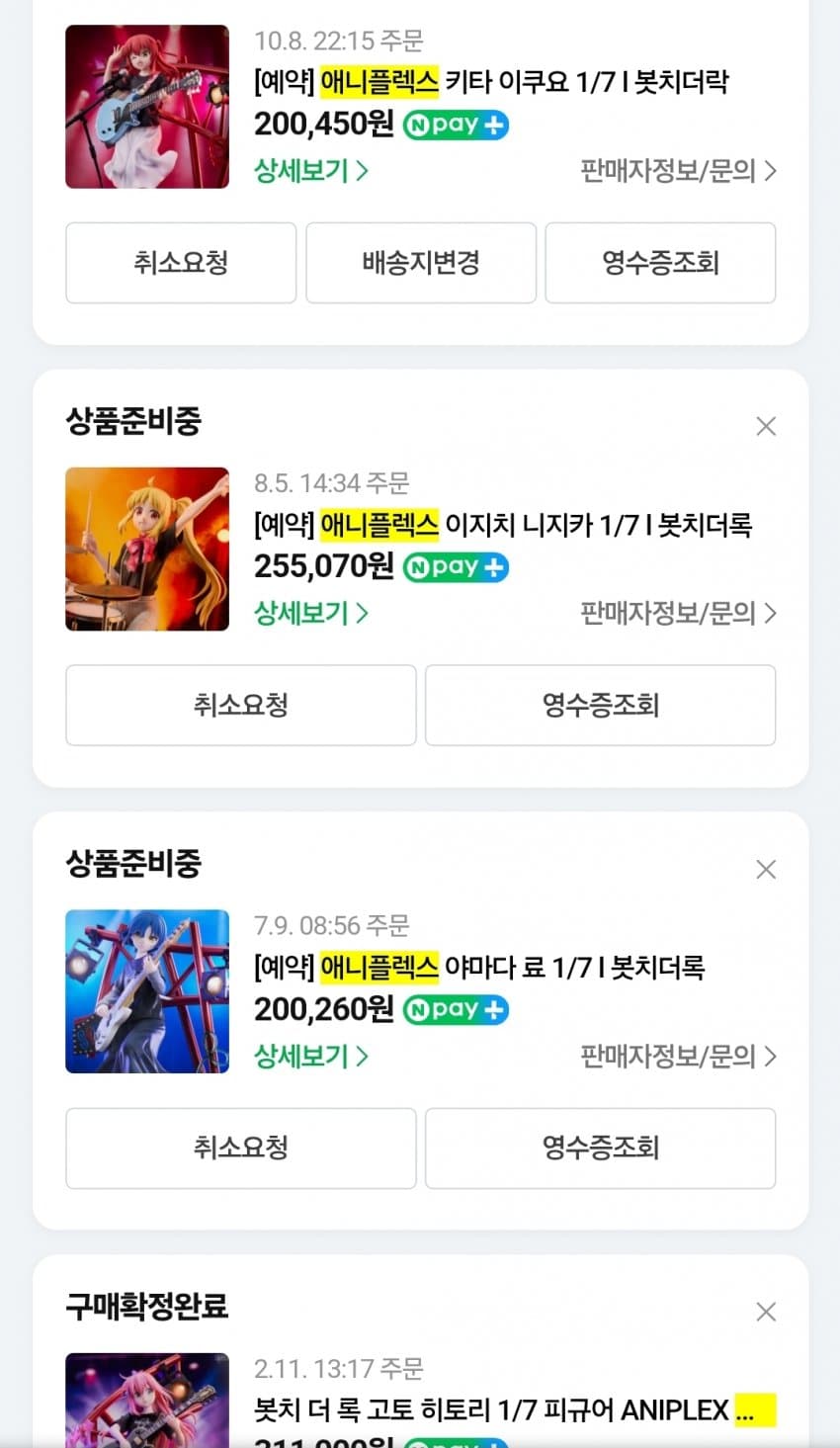Dismiss the 야마다 료 order card
Image resolution: width=840 pixels, height=1448 pixels.
766,870
